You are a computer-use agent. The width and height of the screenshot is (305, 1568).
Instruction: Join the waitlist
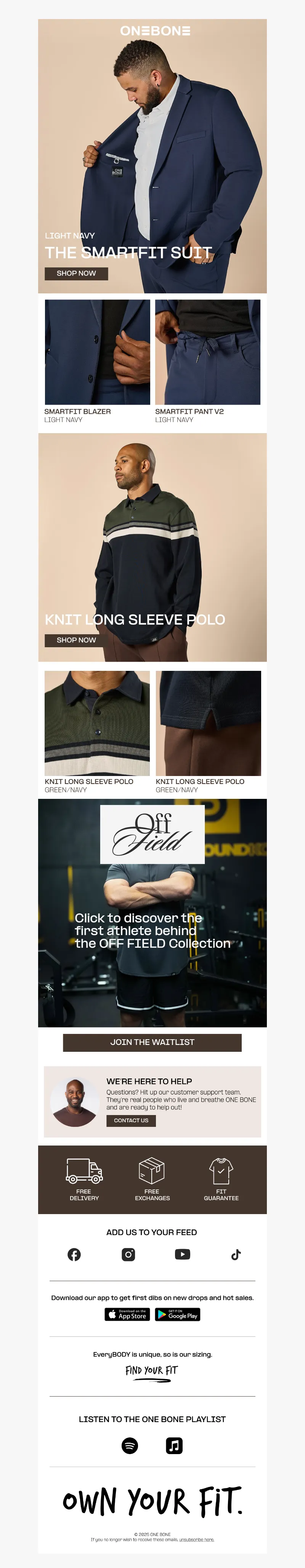click(152, 1042)
